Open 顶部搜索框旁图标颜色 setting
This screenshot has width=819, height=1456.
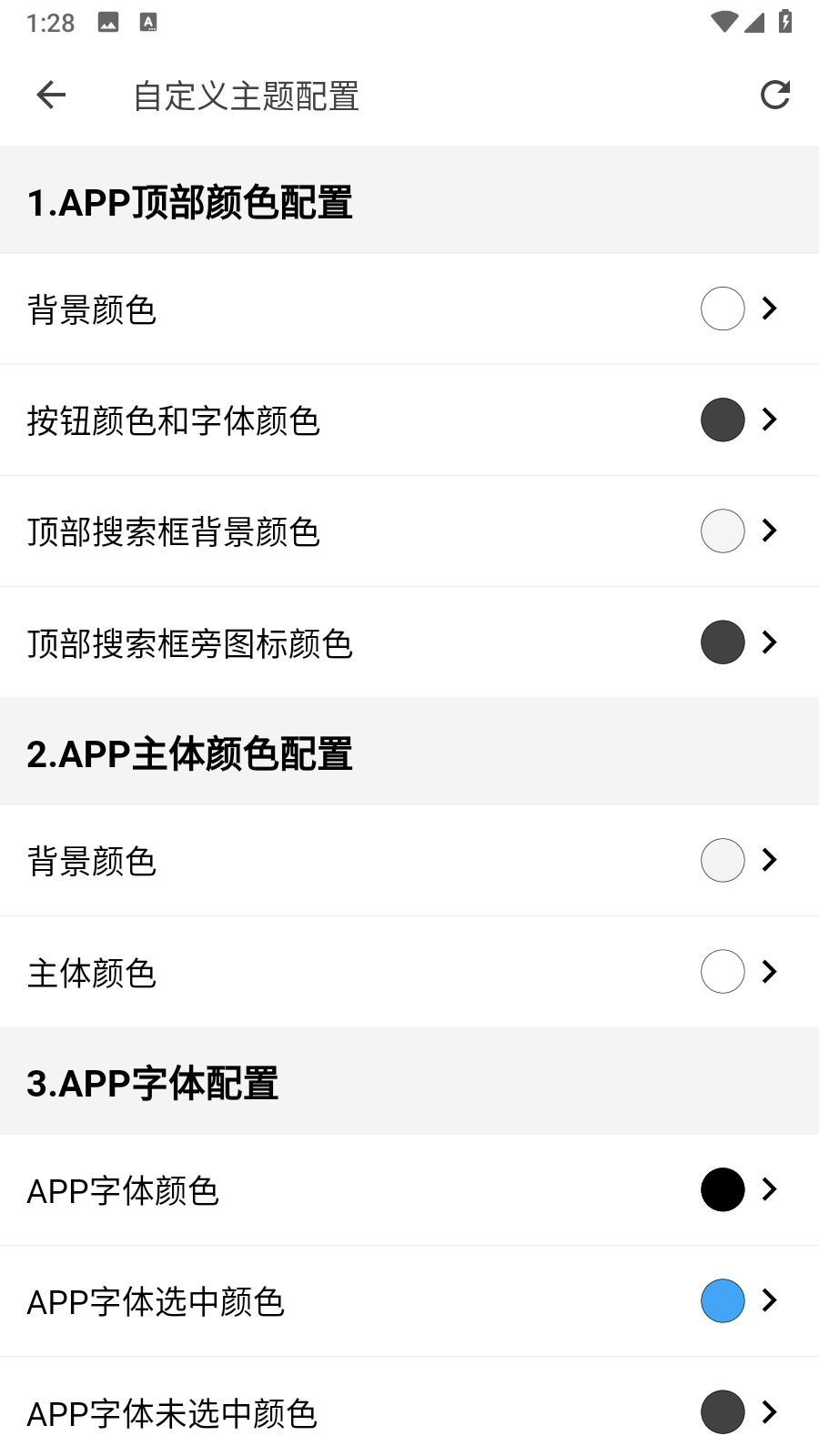(409, 642)
